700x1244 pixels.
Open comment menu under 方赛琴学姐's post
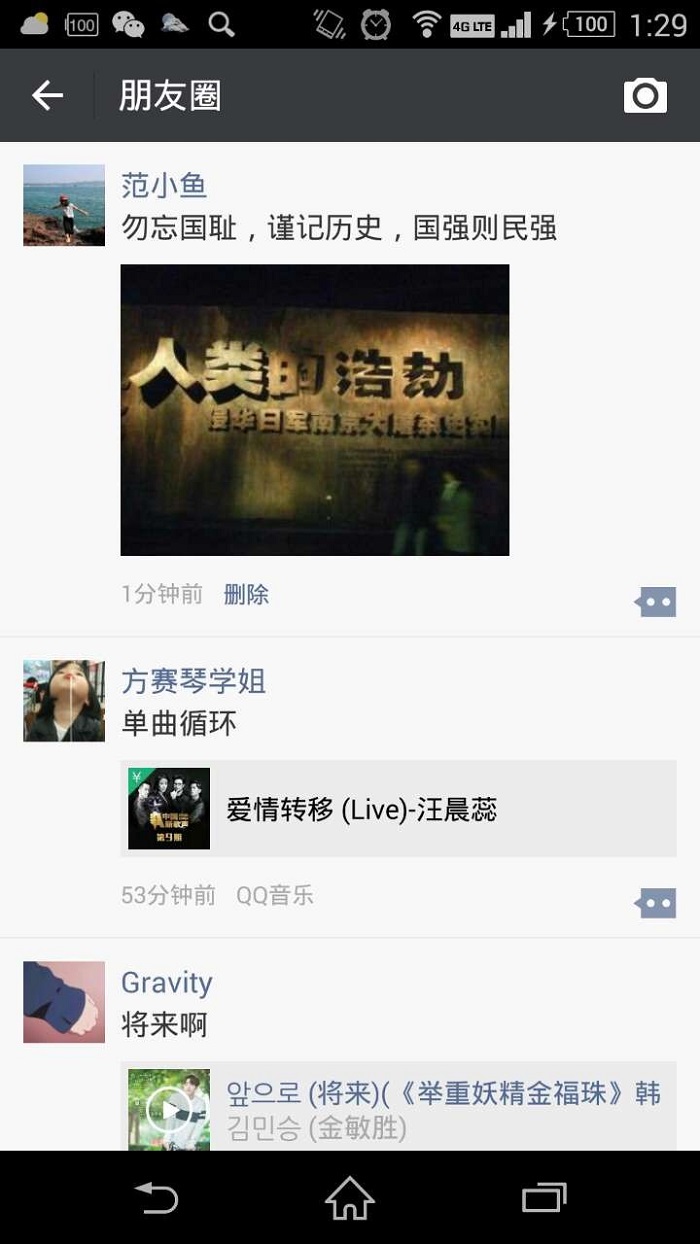click(x=656, y=903)
